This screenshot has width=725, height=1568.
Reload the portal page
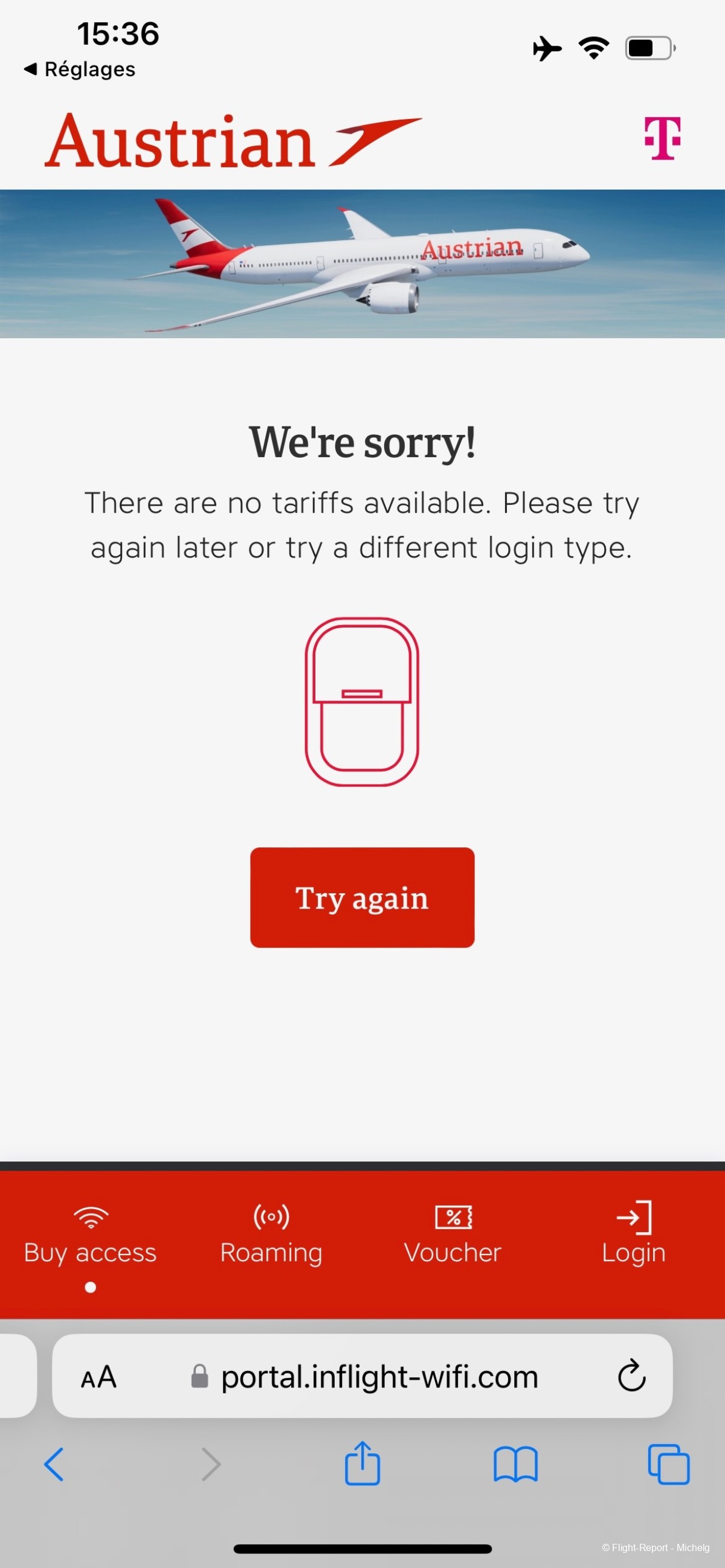tap(631, 1376)
